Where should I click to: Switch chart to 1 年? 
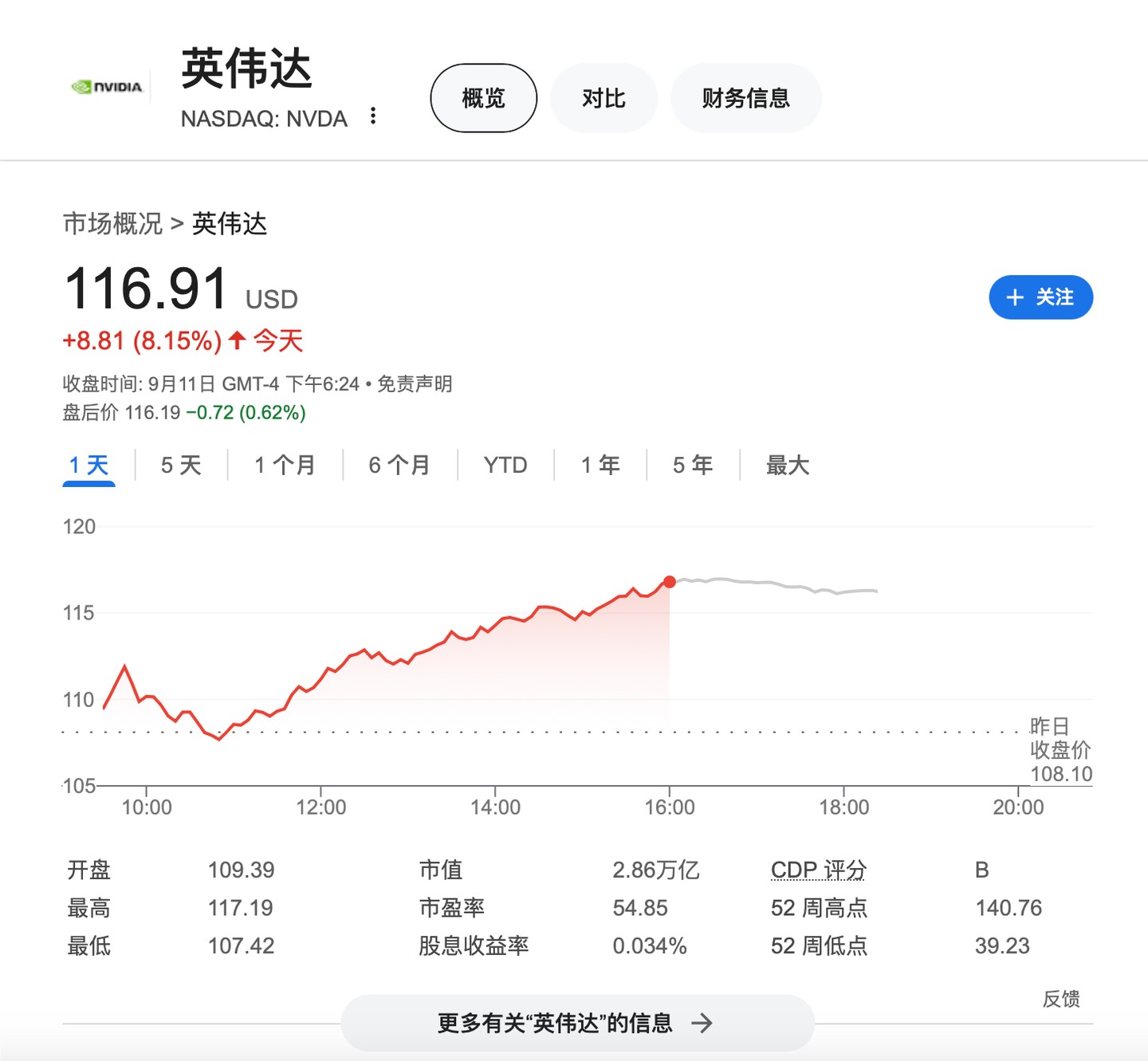pos(600,465)
